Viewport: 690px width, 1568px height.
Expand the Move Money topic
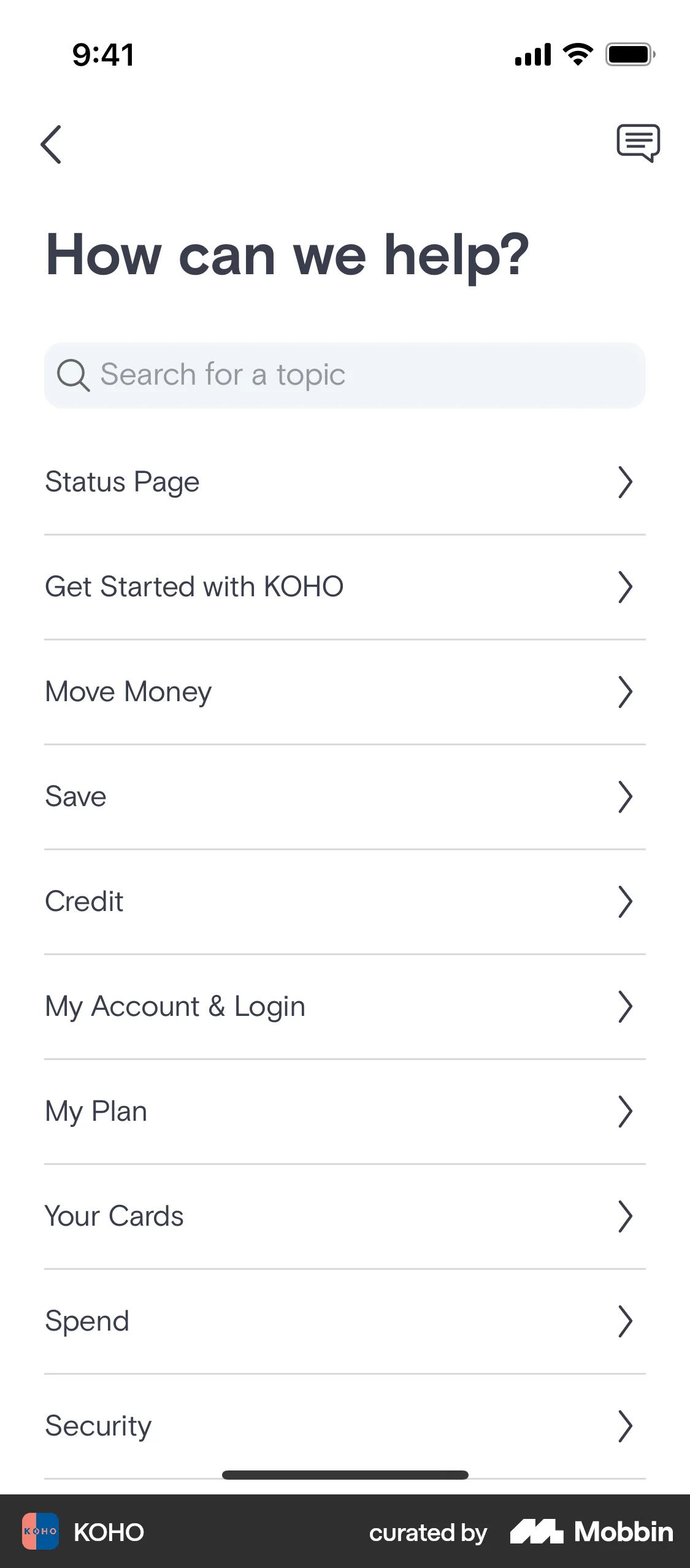tap(345, 691)
